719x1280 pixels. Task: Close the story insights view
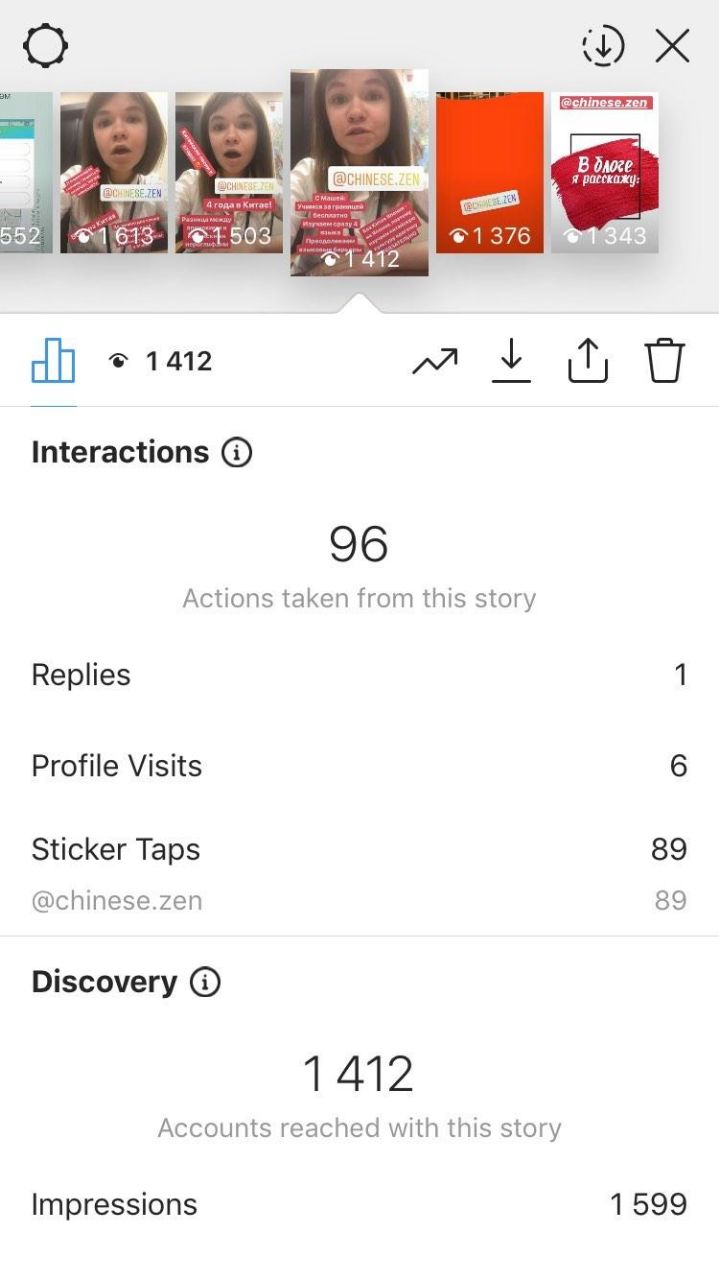tap(672, 46)
